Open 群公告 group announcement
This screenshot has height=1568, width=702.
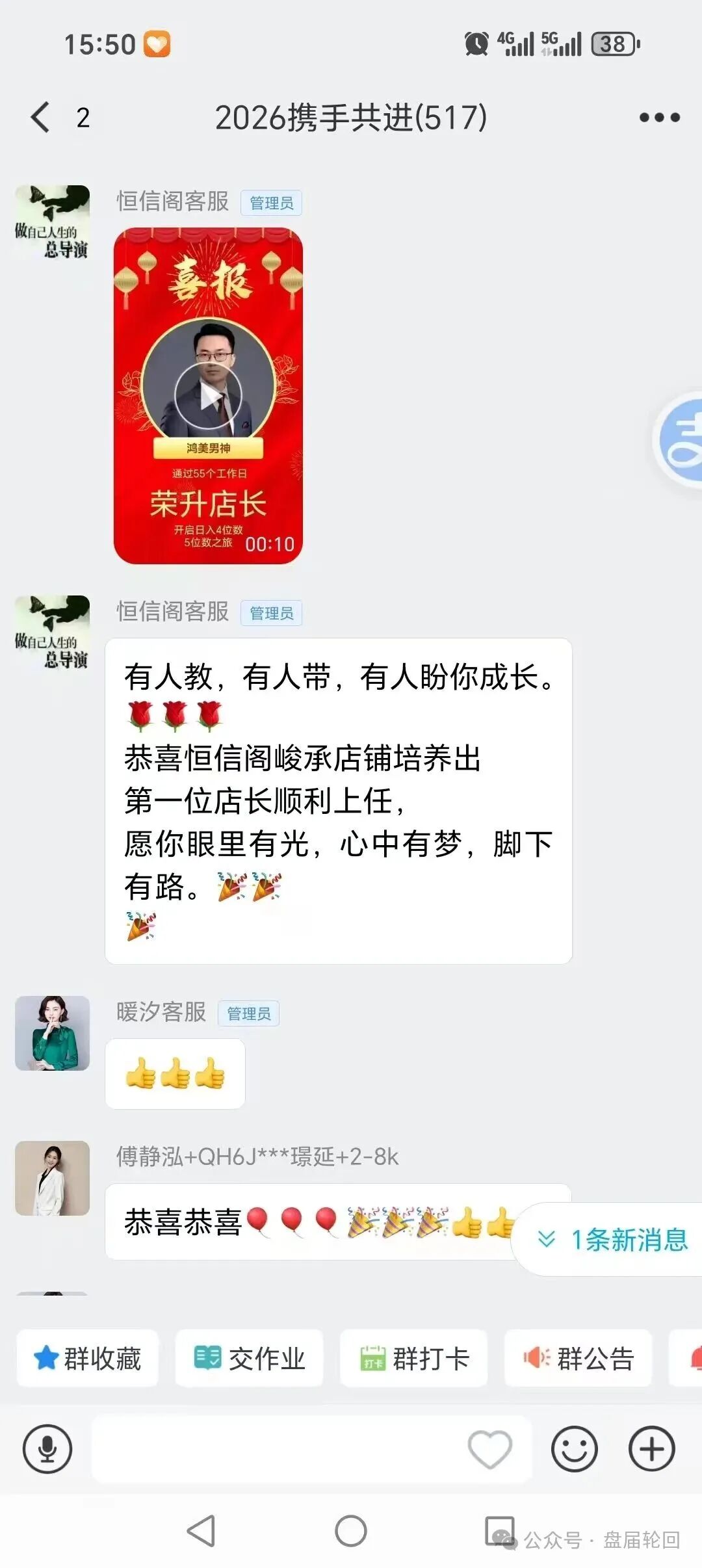point(577,1359)
